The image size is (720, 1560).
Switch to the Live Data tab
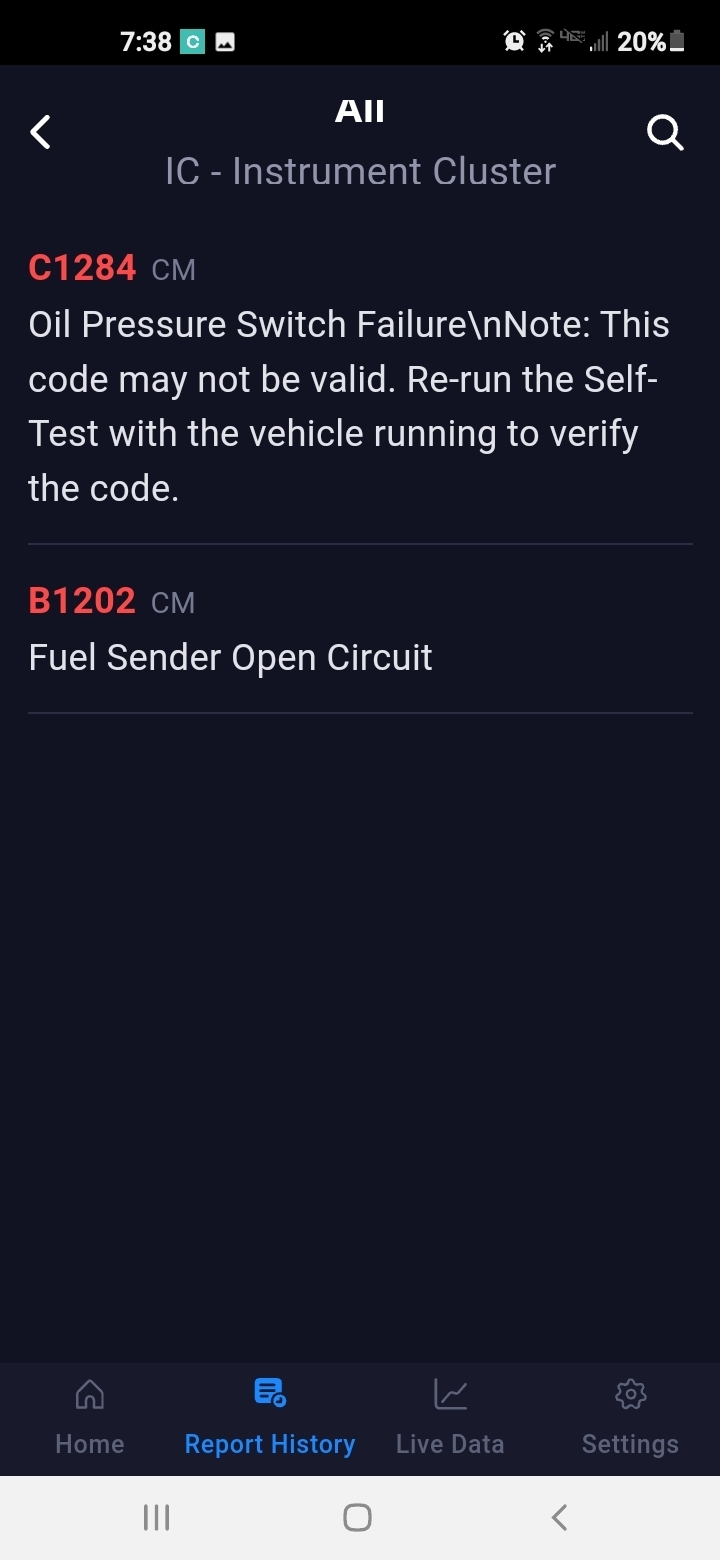[450, 1416]
